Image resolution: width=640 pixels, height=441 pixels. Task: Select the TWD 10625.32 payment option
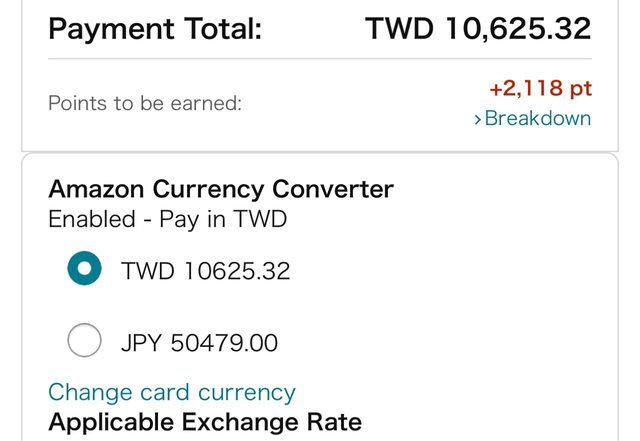85,270
